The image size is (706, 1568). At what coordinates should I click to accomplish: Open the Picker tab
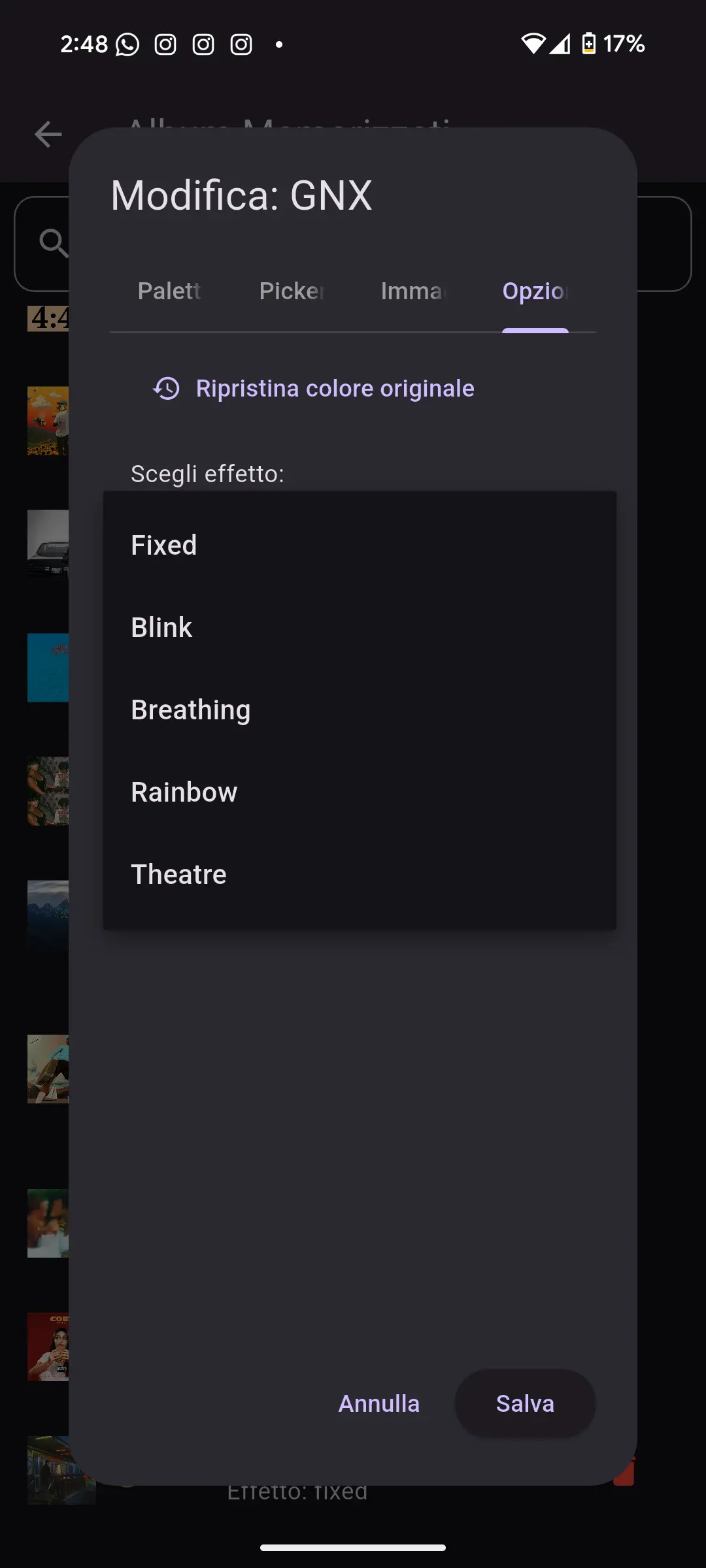coord(292,291)
